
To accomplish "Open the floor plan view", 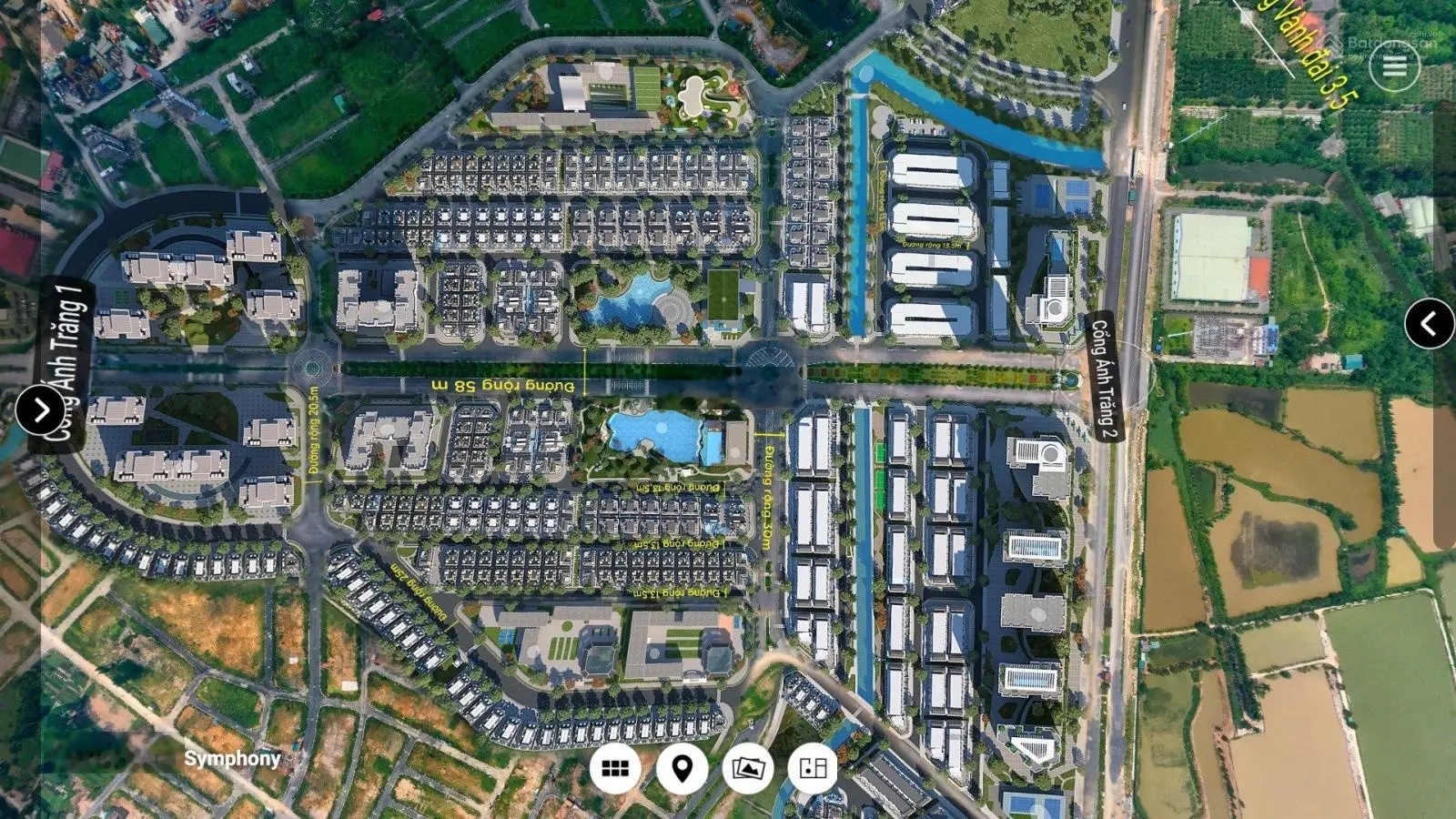I will click(813, 768).
